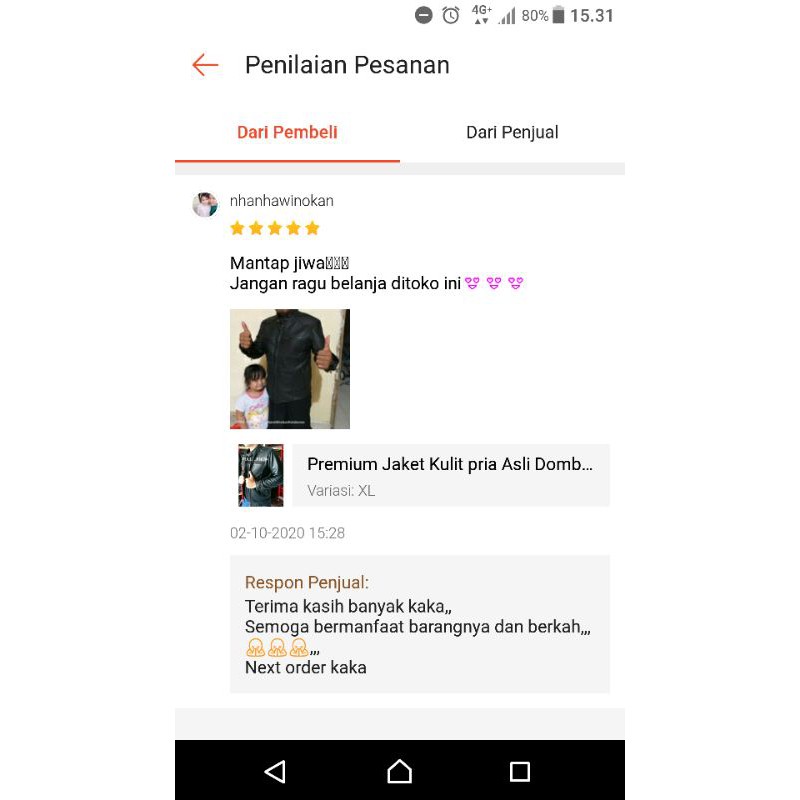Switch to the Dari Penjual tab
Viewport: 800px width, 800px height.
(x=512, y=133)
